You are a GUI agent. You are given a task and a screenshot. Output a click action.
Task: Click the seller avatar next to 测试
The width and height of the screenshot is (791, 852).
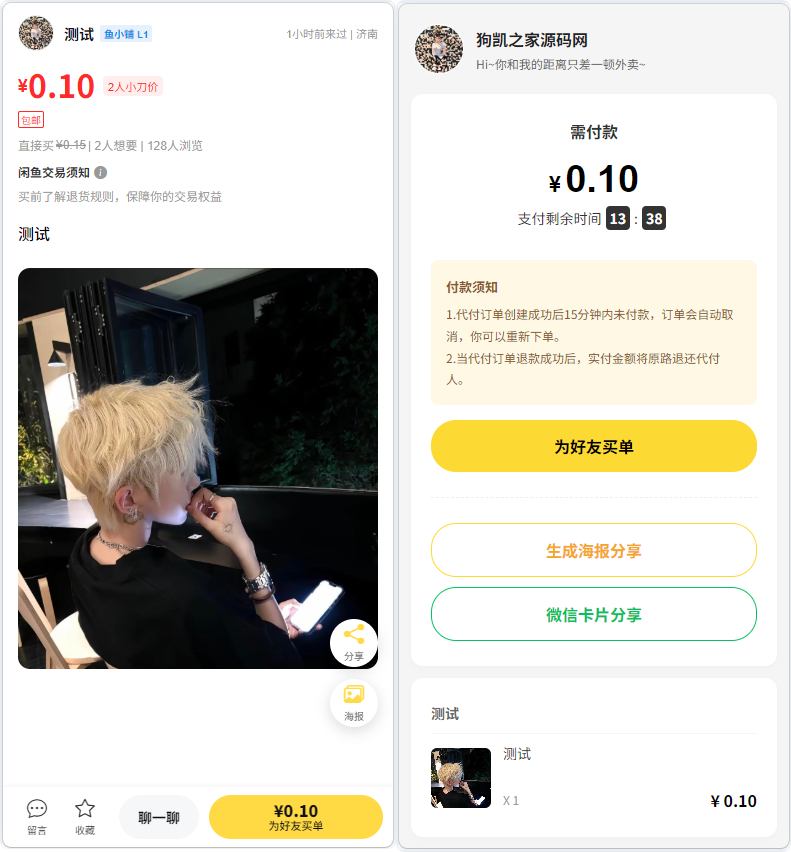(36, 33)
